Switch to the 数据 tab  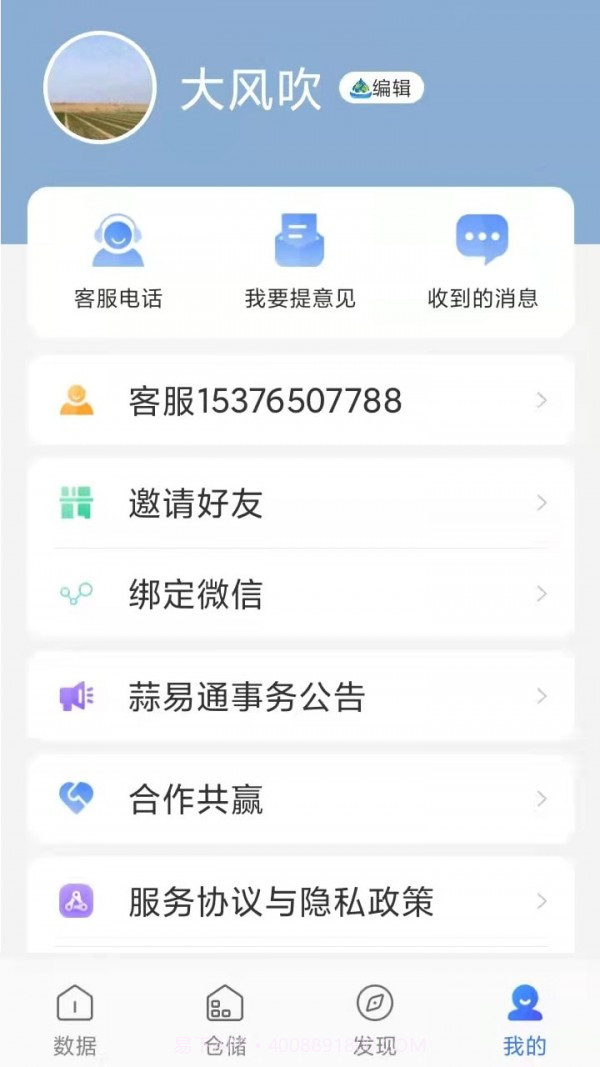(75, 1018)
